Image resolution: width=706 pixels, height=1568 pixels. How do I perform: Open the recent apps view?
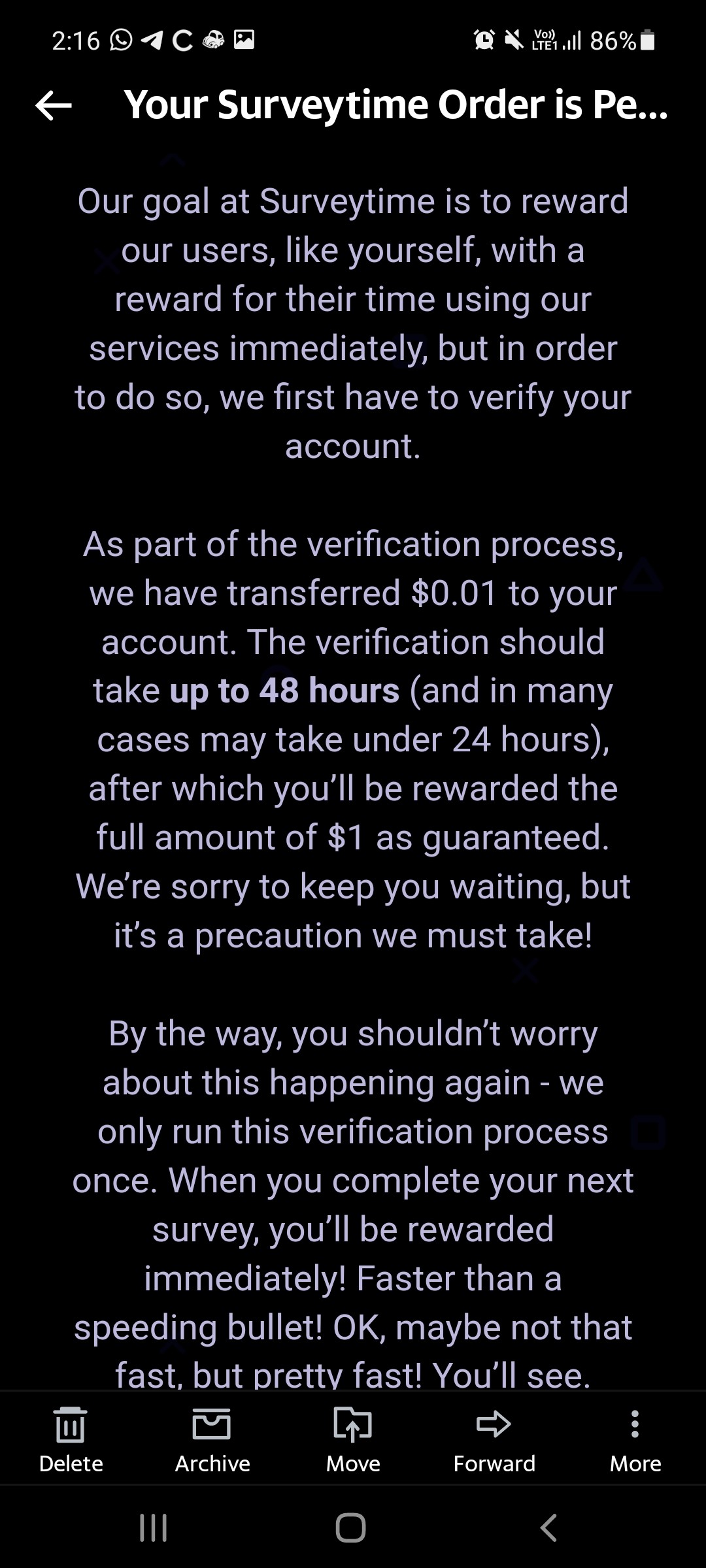(154, 1527)
